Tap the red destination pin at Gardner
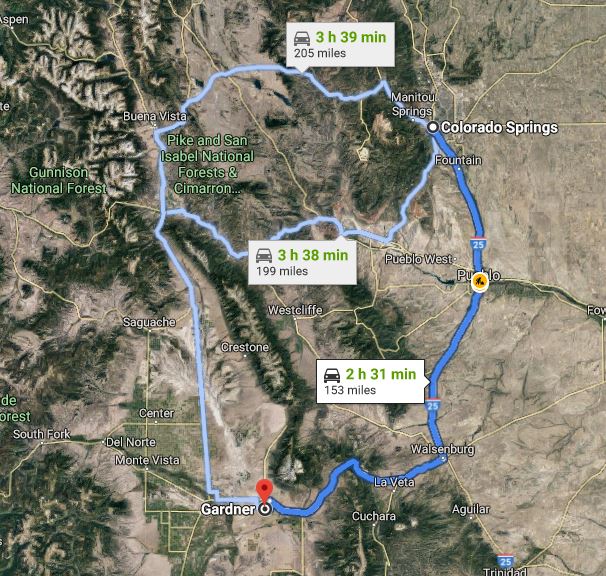The image size is (606, 576). point(265,491)
